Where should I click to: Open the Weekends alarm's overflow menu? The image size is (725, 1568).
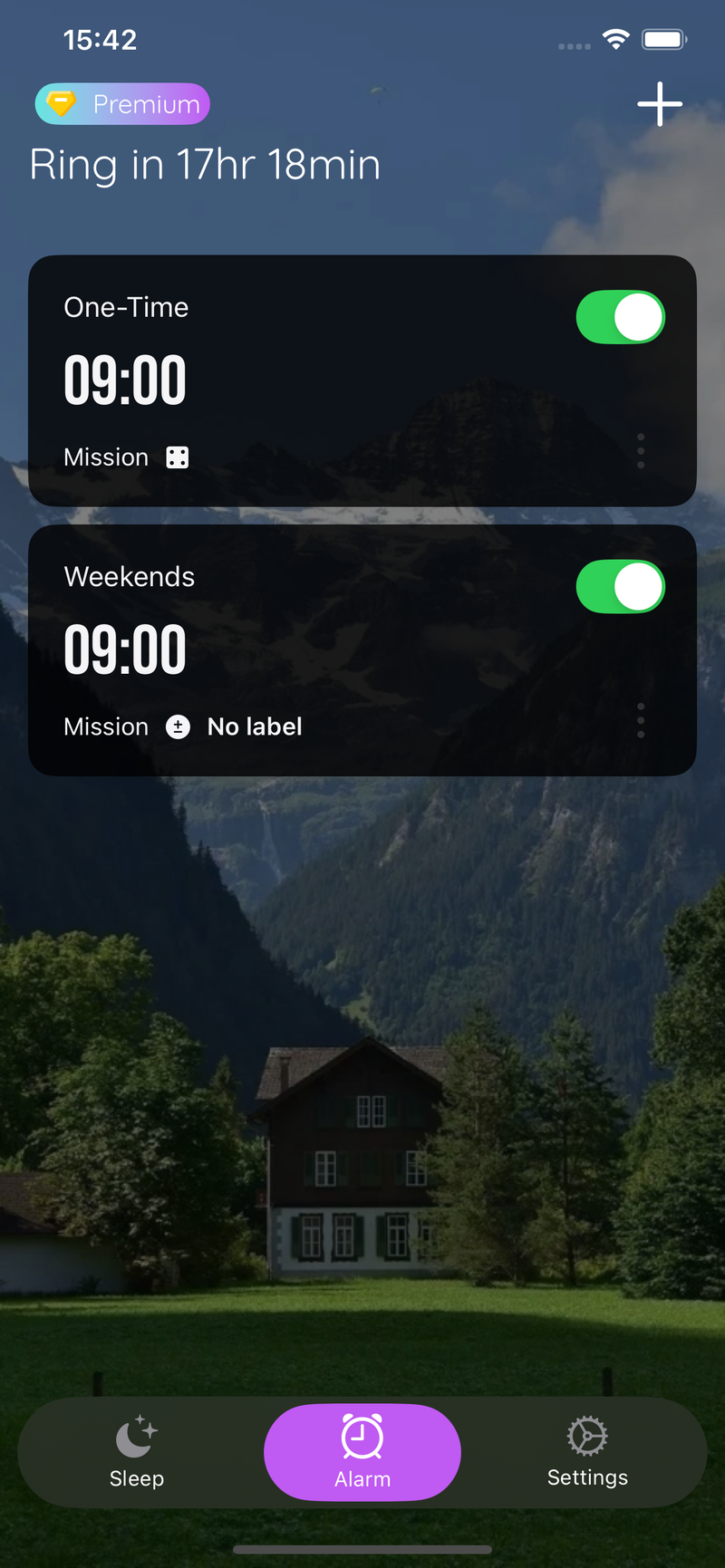coord(641,720)
